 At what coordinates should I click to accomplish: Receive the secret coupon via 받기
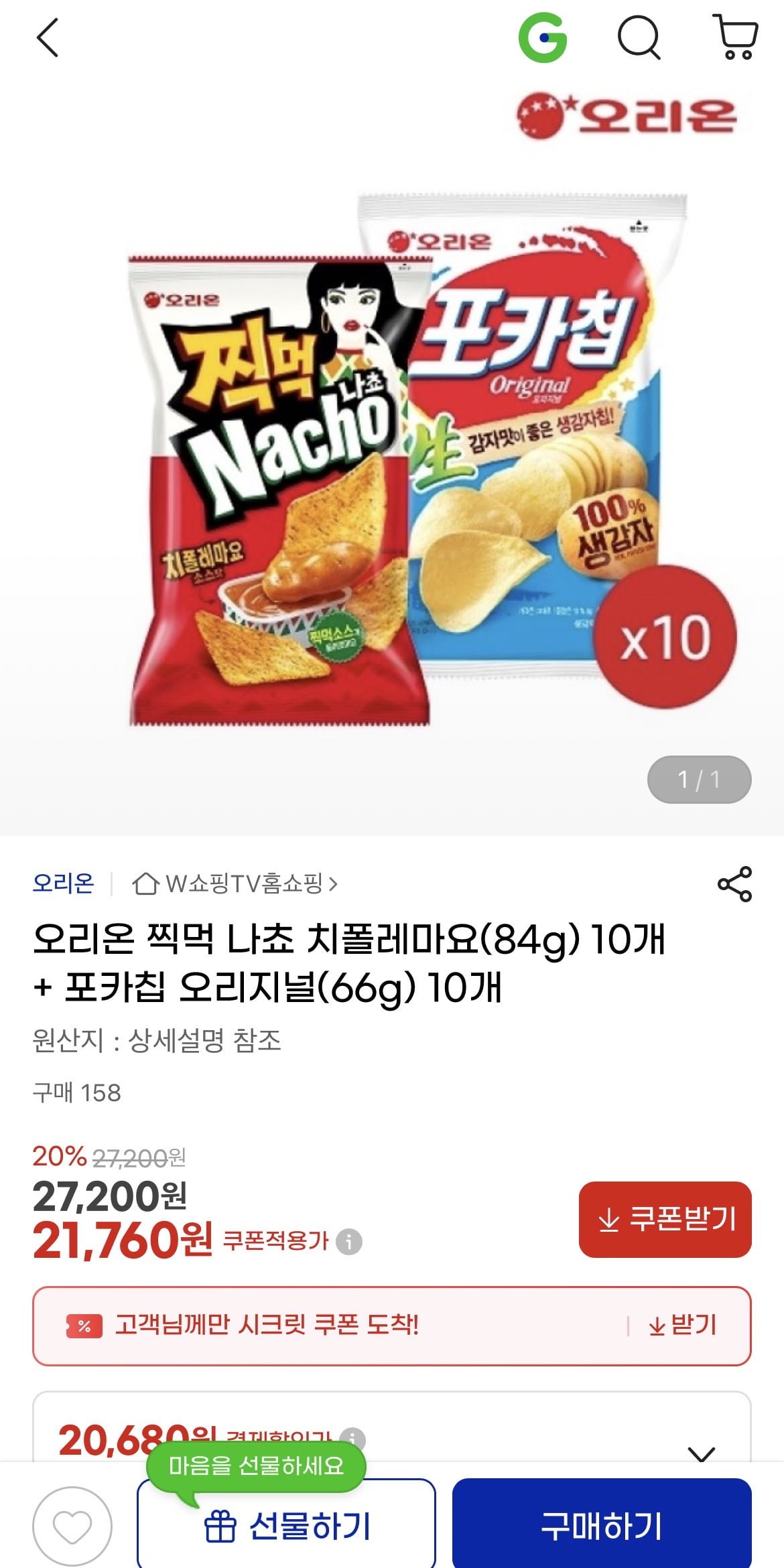pos(682,1325)
